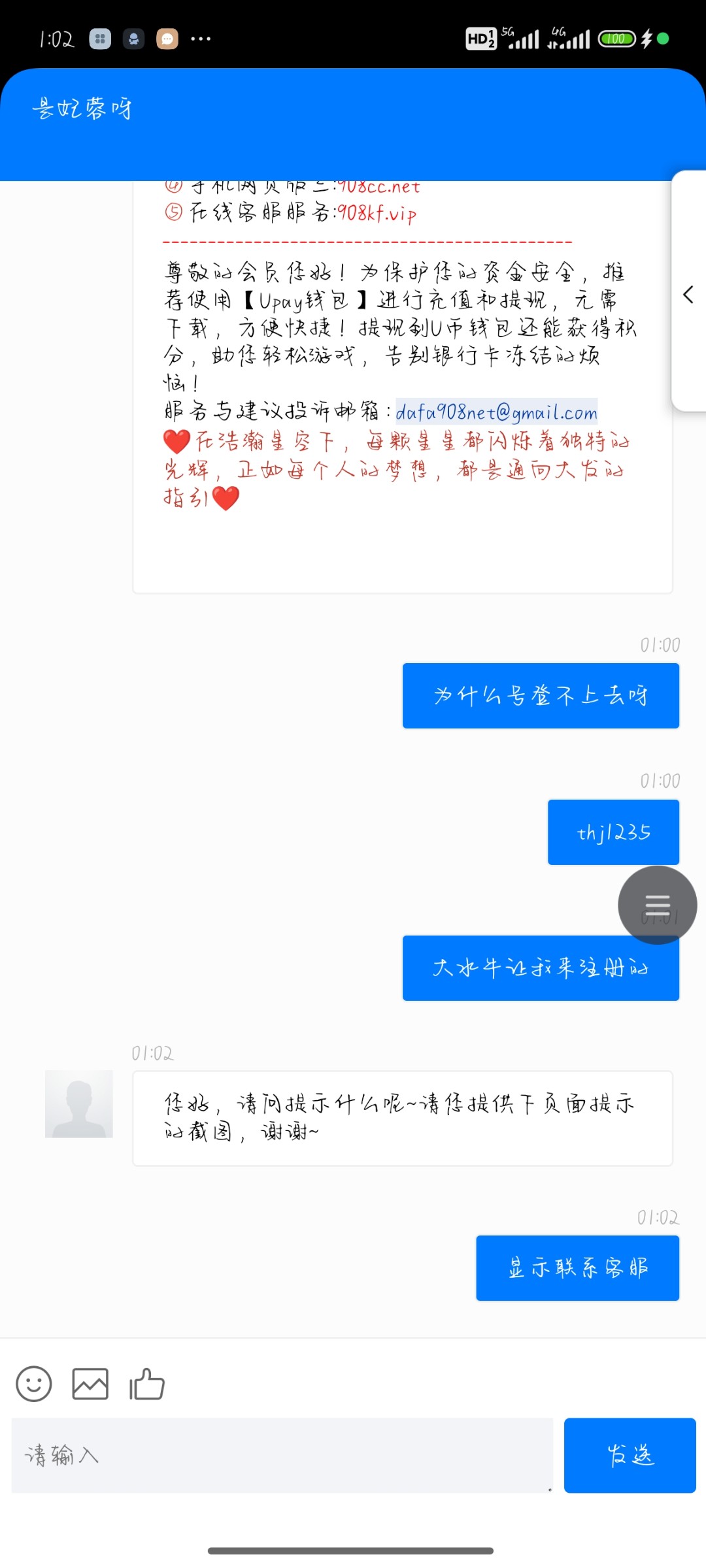Open the dafa908net@gmail.com email link
Viewport: 706px width, 1568px height.
point(496,412)
